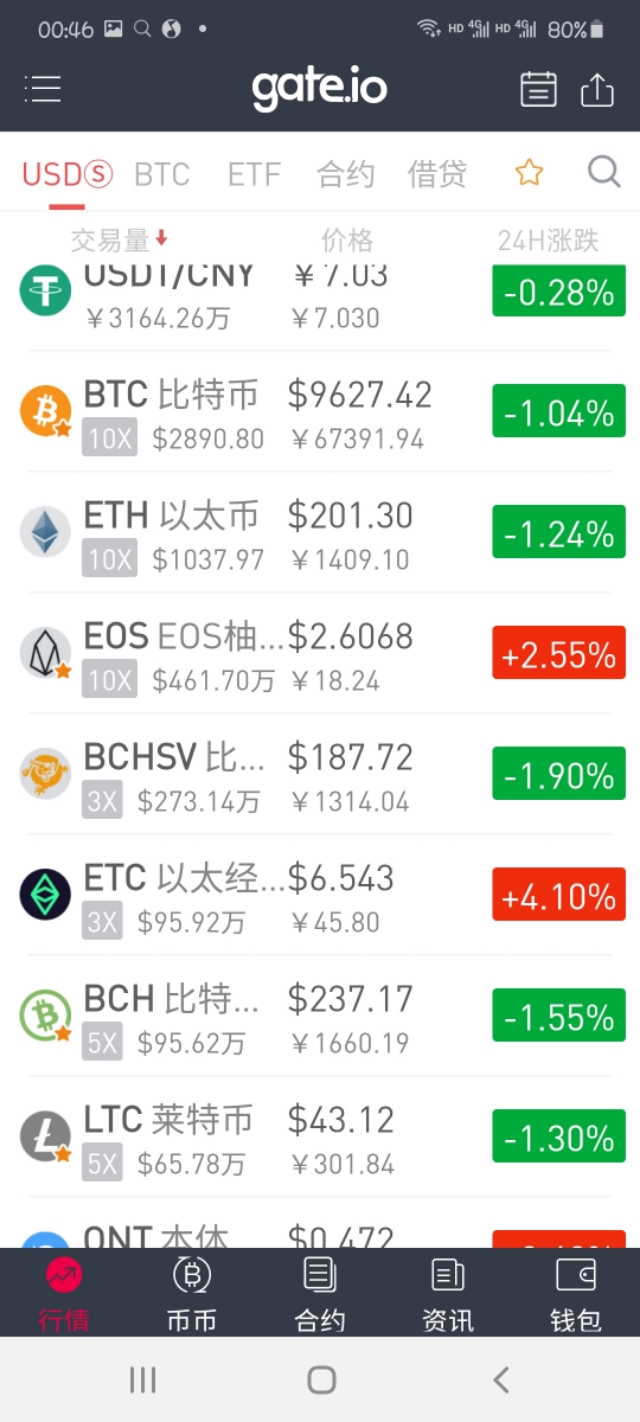Open the calendar icon
The image size is (640, 1422).
(538, 89)
